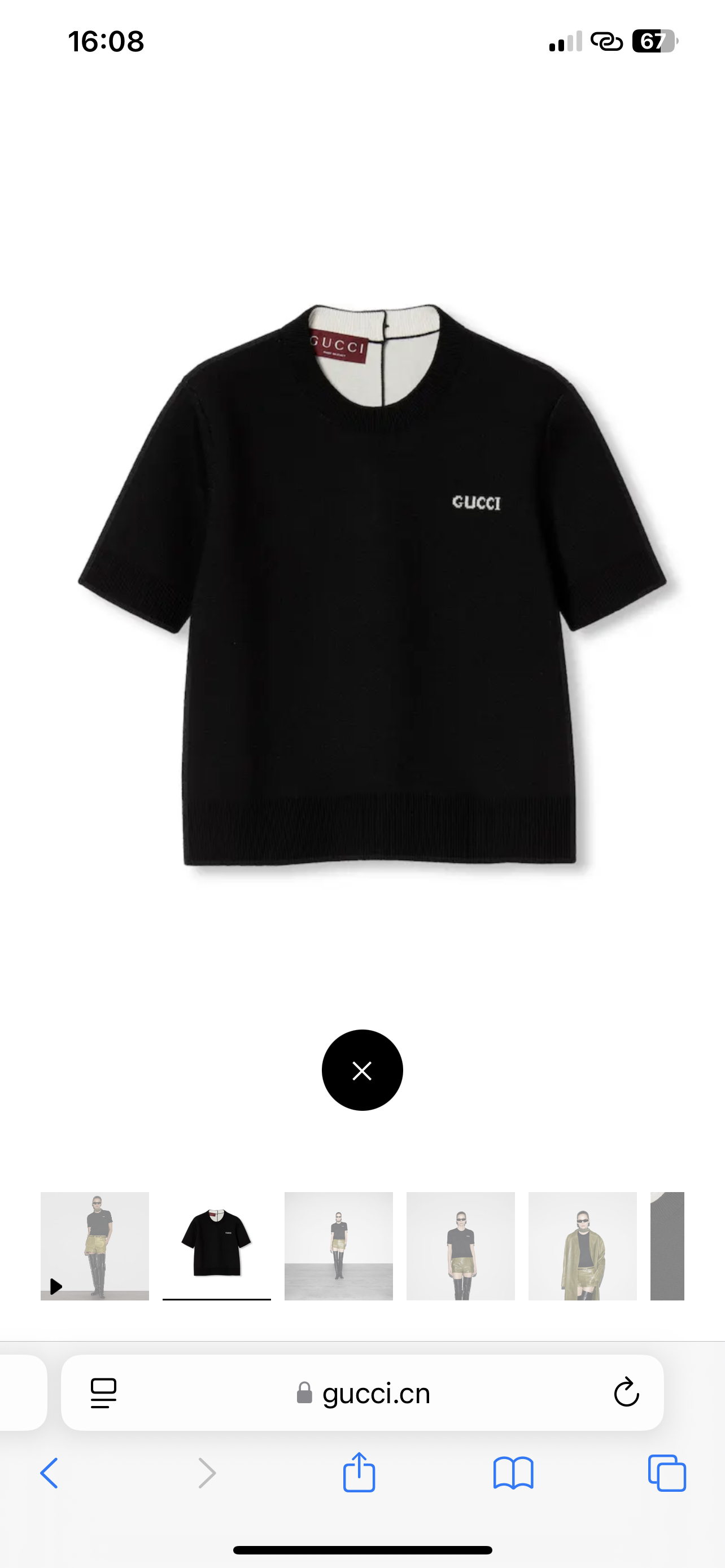The height and width of the screenshot is (1568, 725).
Task: Select the flat black T-shirt thumbnail
Action: (x=216, y=1245)
